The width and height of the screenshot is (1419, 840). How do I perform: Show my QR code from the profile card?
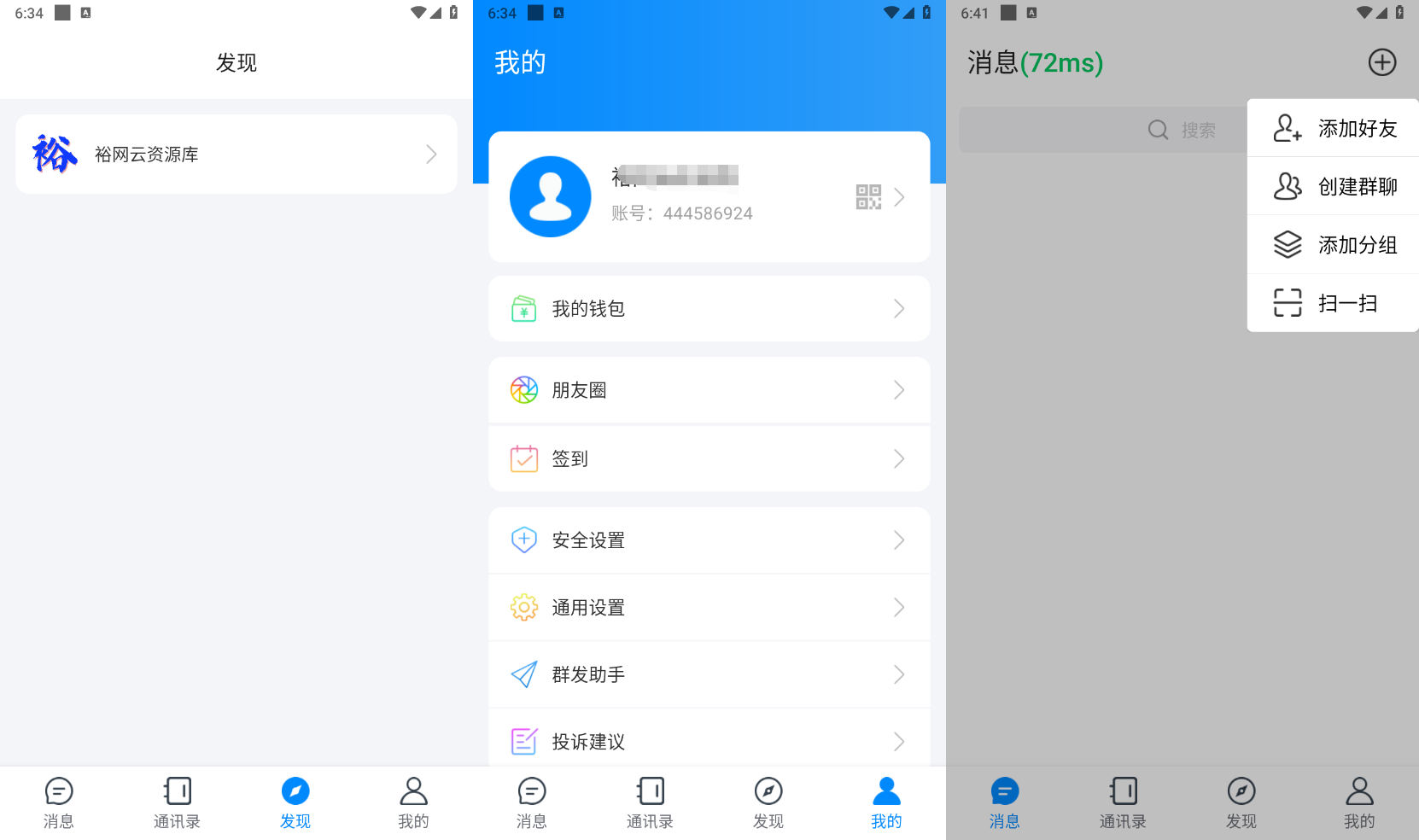(868, 197)
